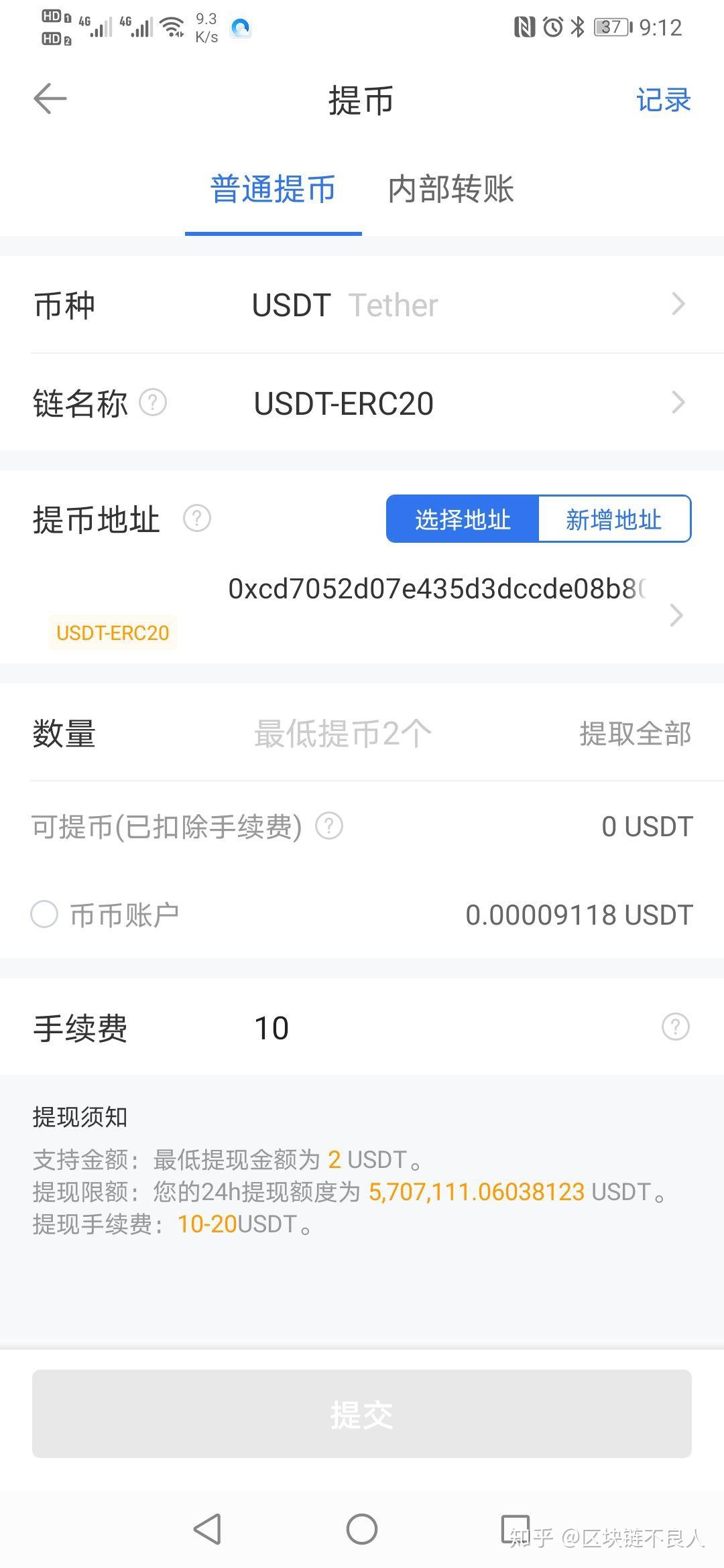Show help next to 链名称

(153, 403)
